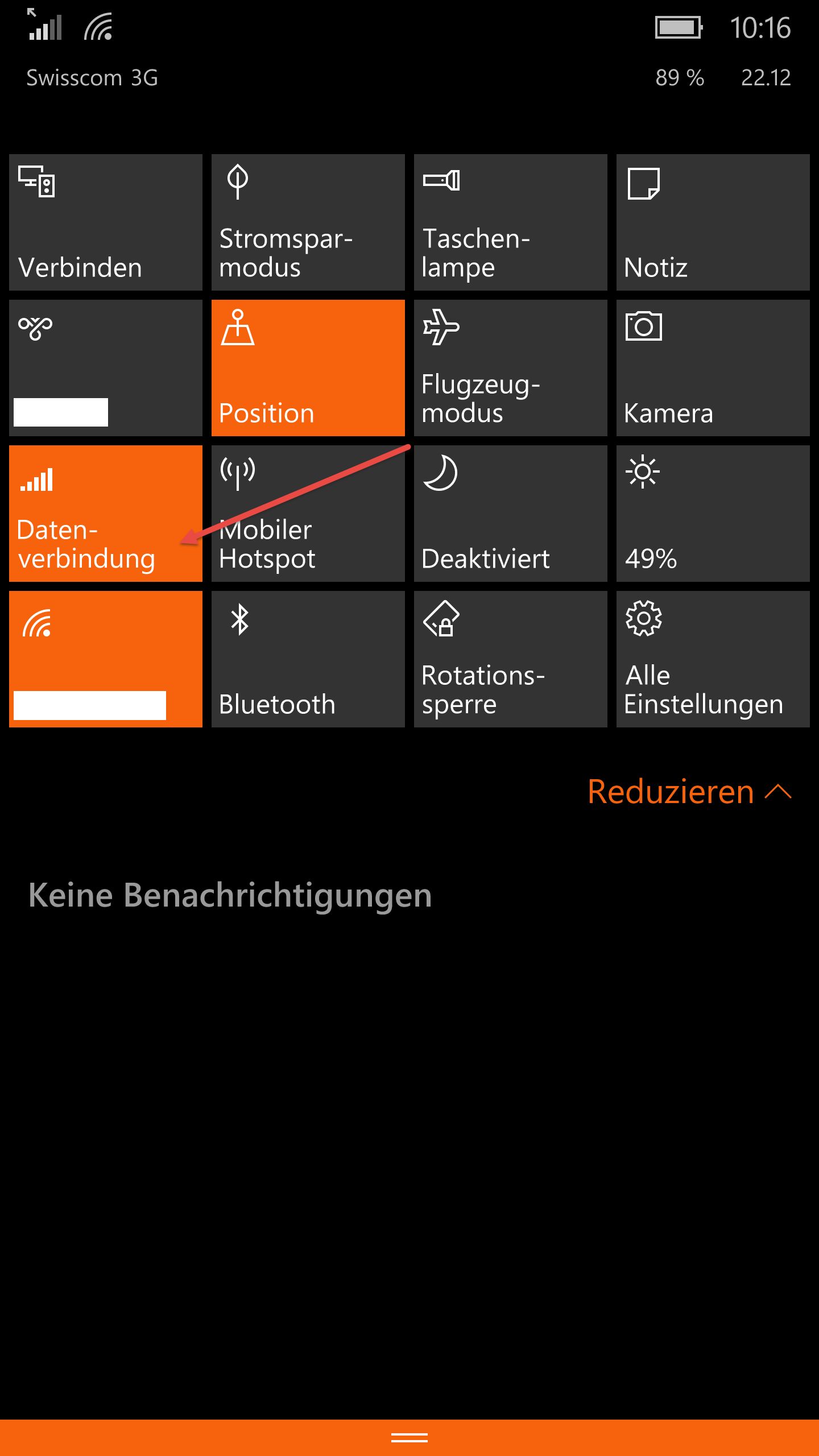The width and height of the screenshot is (819, 1456).
Task: Collapse quick actions with Reduzieren
Action: coord(689,791)
